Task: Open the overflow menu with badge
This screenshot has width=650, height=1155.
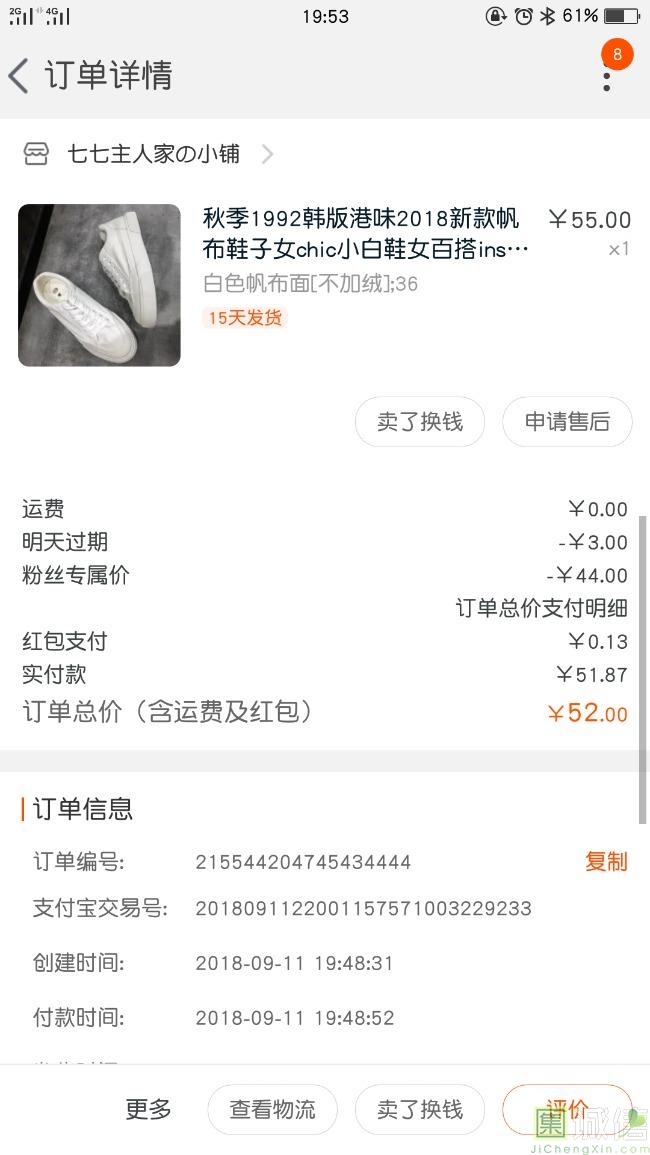Action: (x=607, y=75)
